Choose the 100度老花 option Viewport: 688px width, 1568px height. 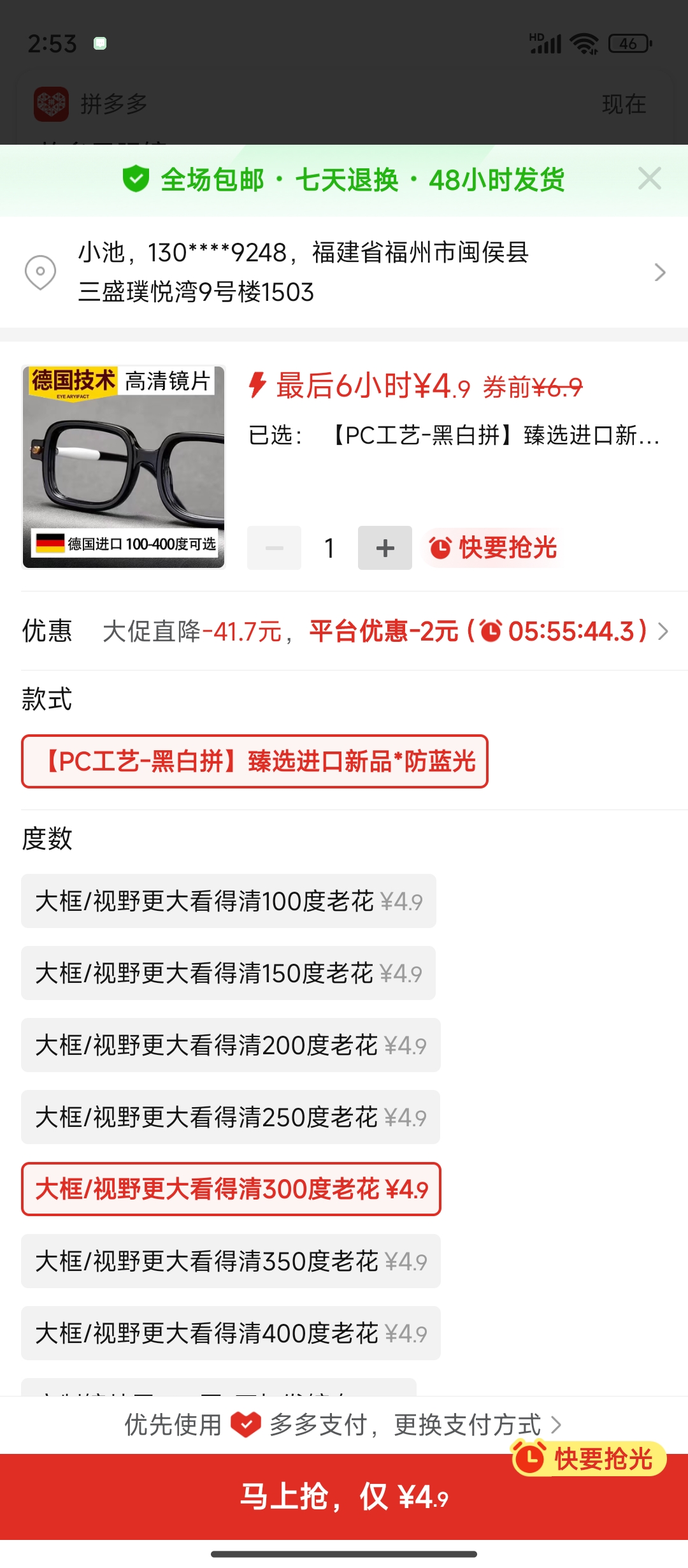point(229,901)
